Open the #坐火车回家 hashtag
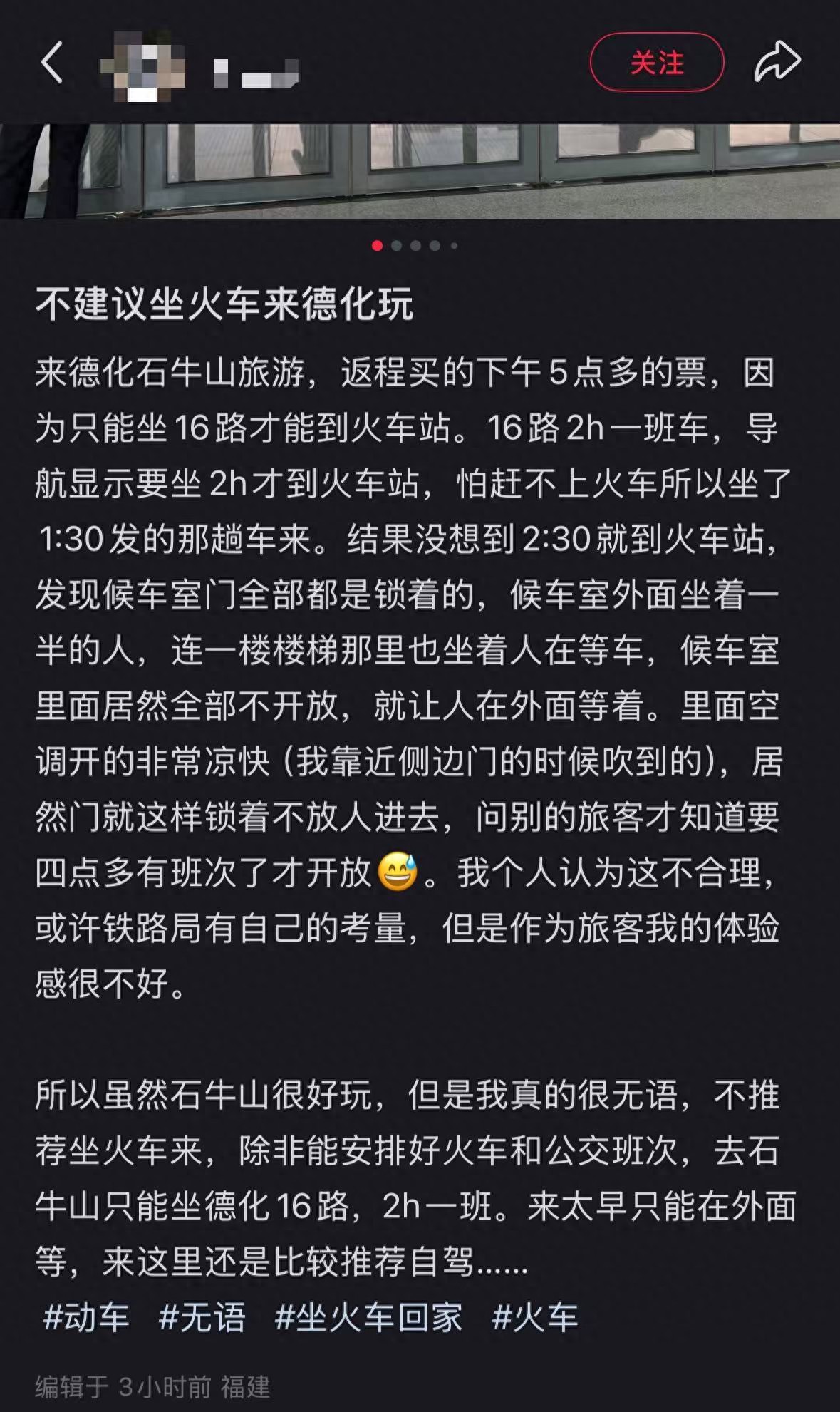Screen dimensions: 840x1412 click(x=368, y=1316)
